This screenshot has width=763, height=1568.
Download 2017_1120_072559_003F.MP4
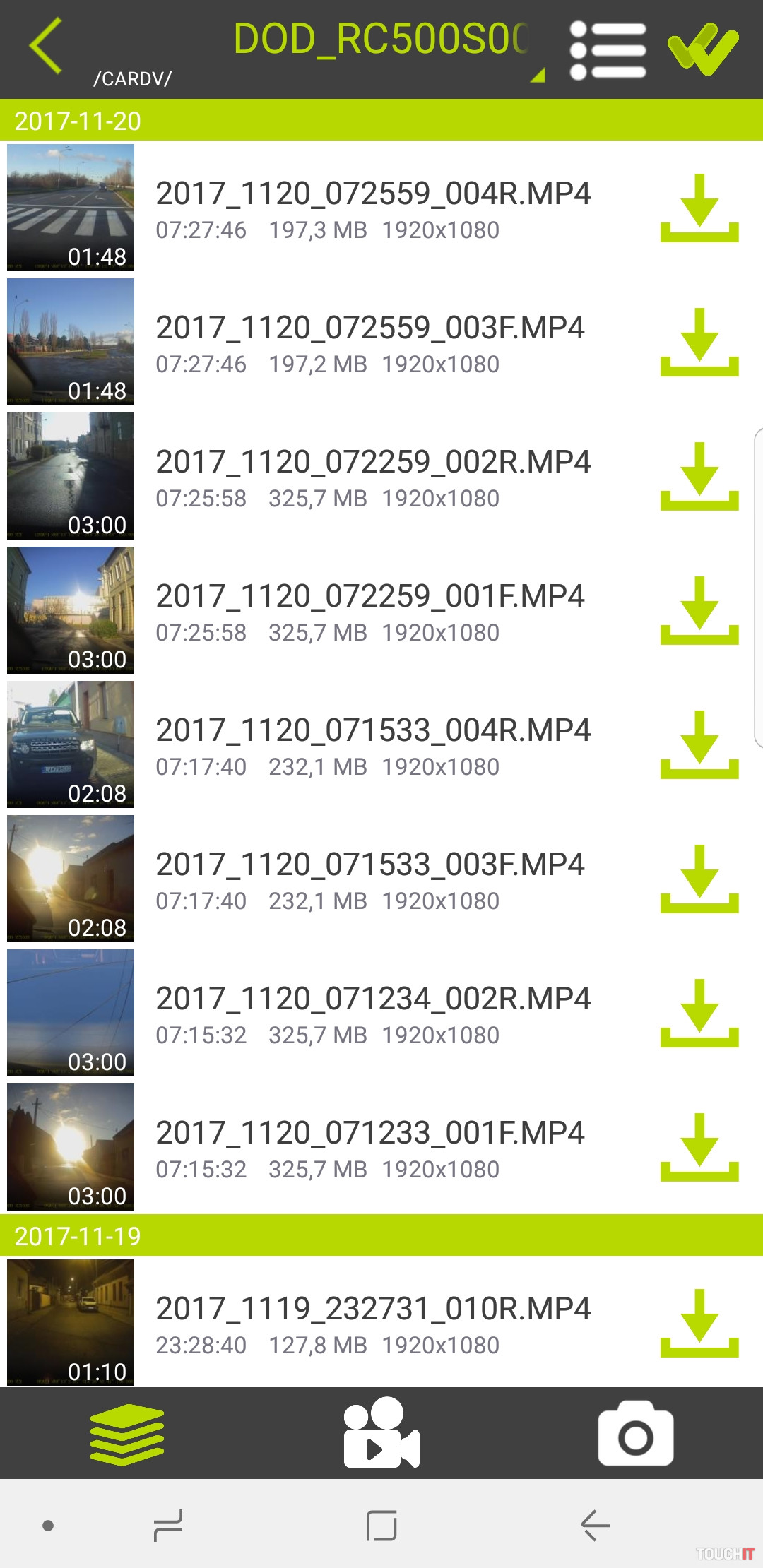(699, 342)
